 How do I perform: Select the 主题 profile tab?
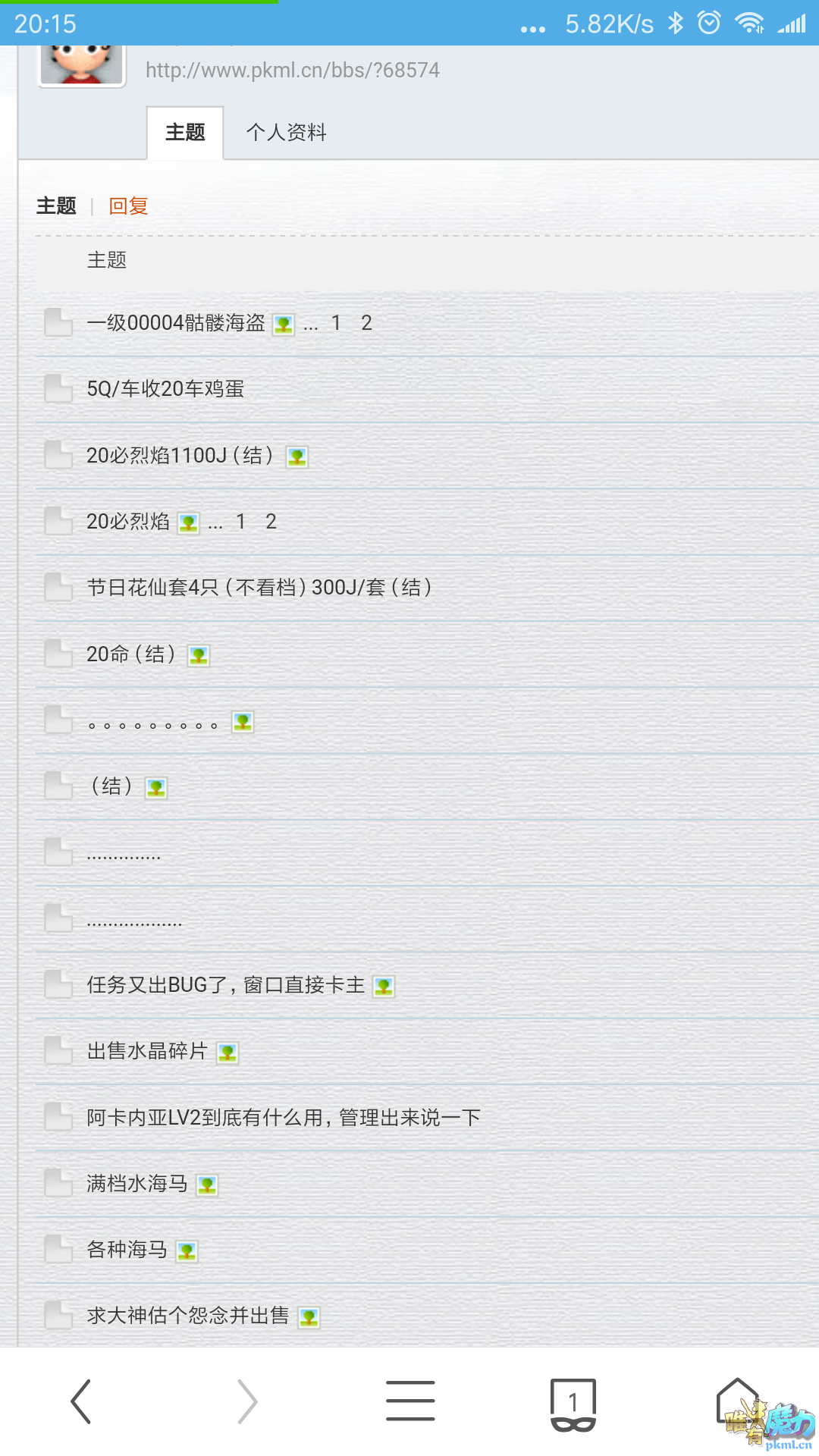coord(185,133)
